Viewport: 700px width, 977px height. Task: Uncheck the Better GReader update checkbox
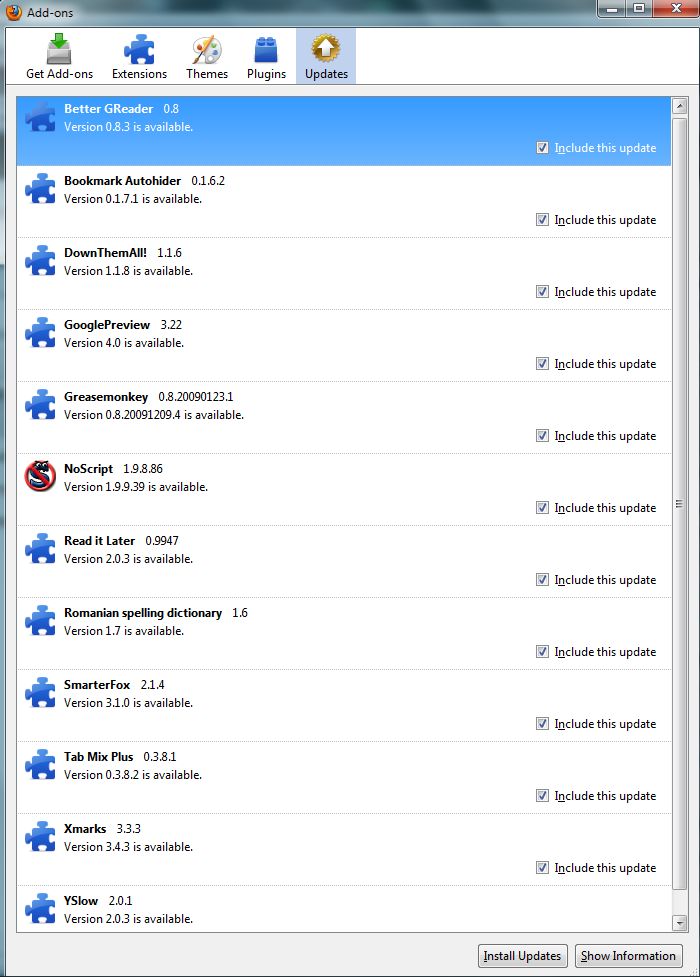pos(542,148)
